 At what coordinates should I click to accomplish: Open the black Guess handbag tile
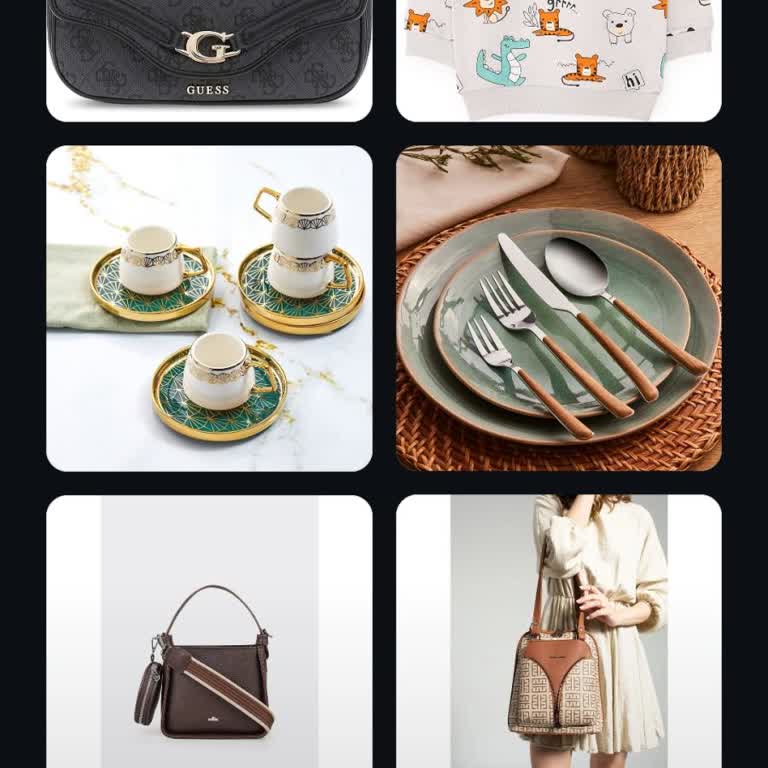[209, 55]
